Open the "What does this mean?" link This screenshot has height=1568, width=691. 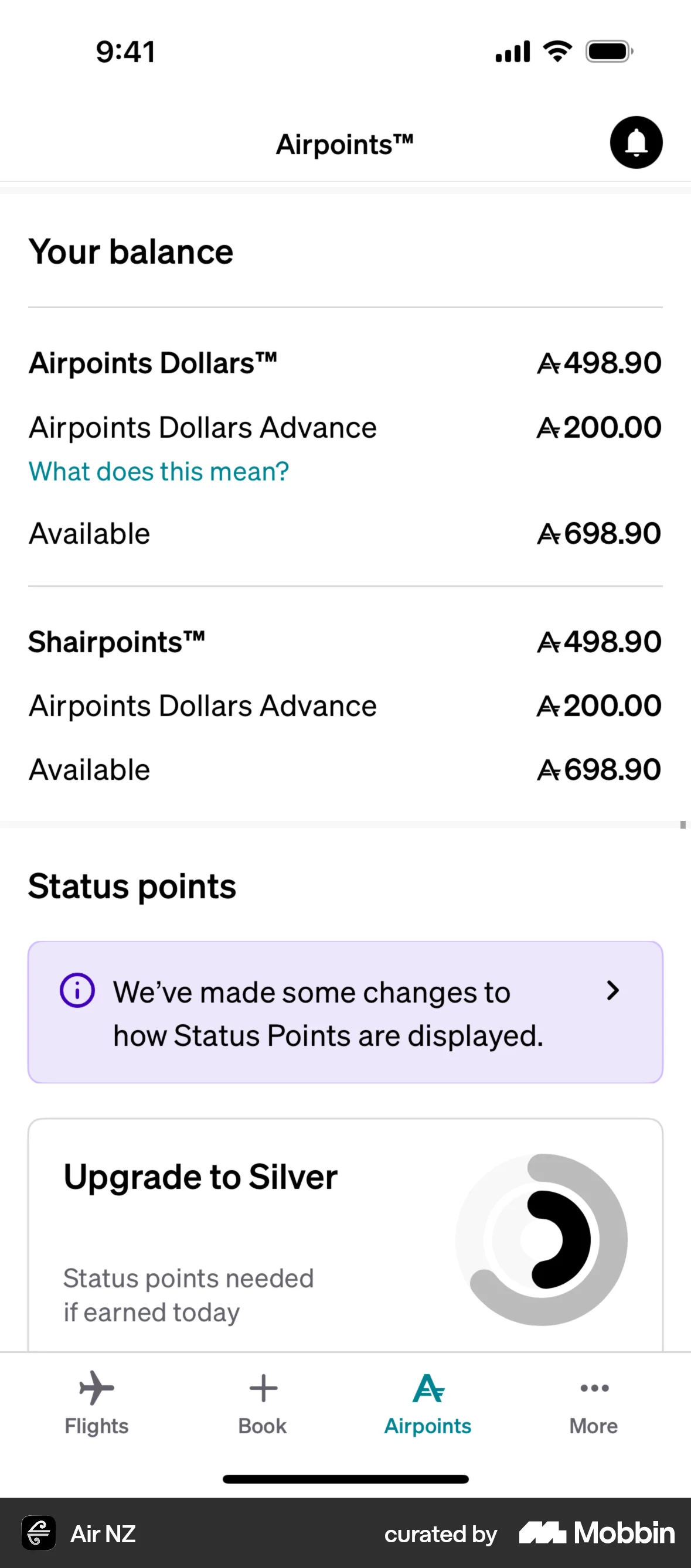[158, 471]
